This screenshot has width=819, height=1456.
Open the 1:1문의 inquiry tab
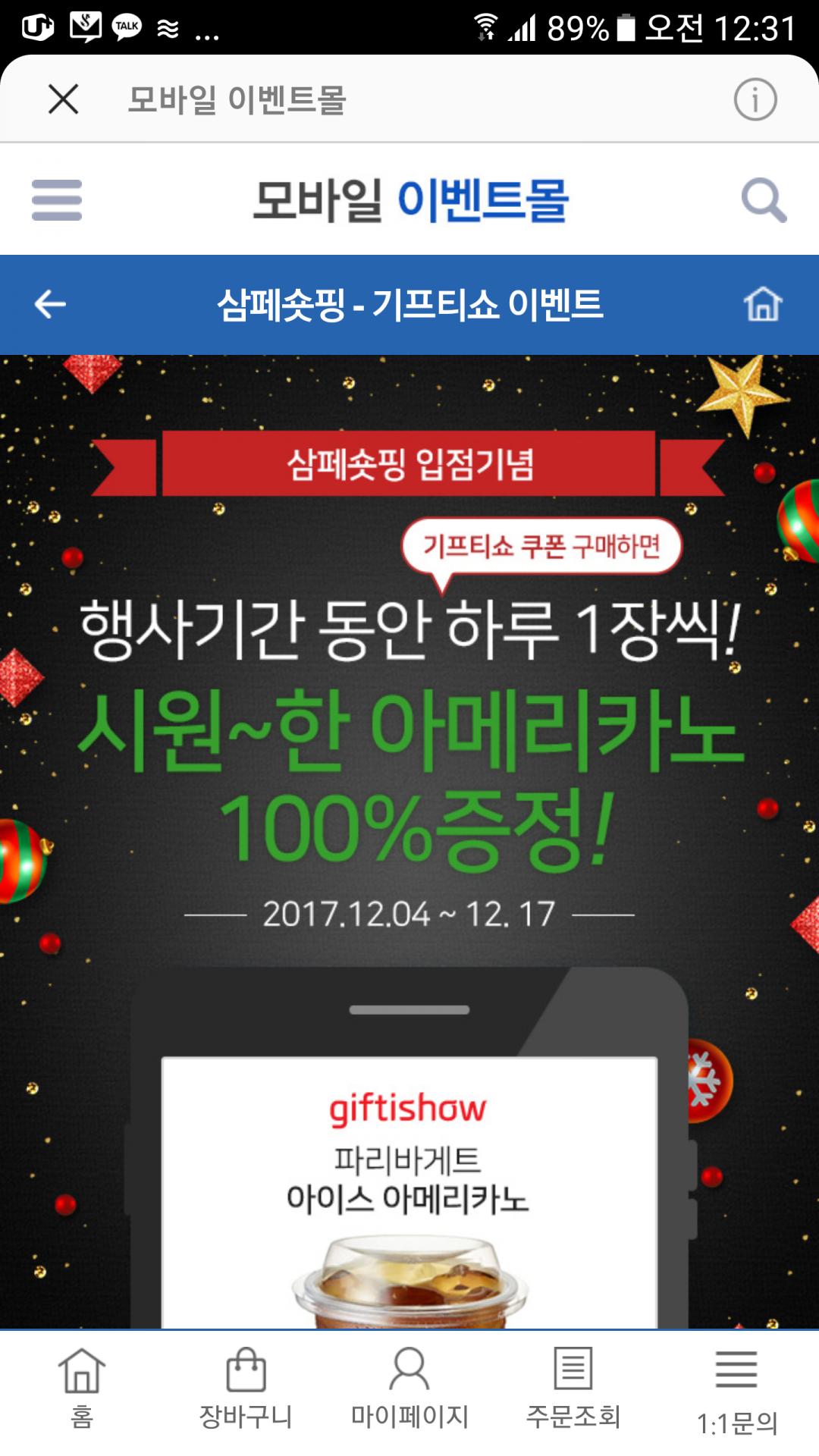pos(737,1392)
